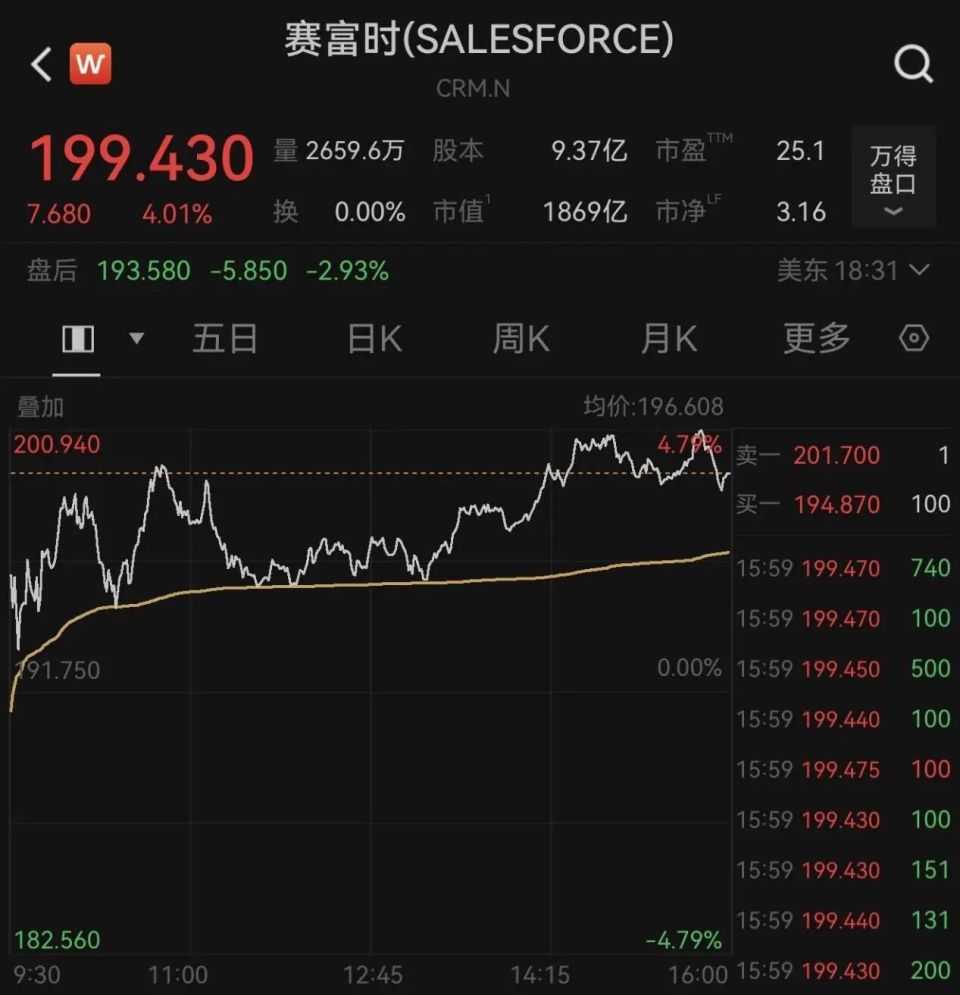Click the Wind app logo icon
The image size is (960, 995).
(89, 63)
